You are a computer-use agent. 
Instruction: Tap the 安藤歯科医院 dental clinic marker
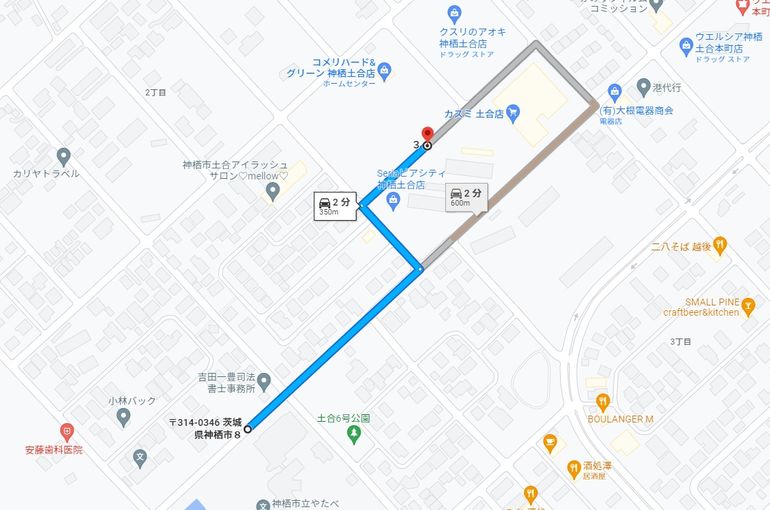(66, 432)
